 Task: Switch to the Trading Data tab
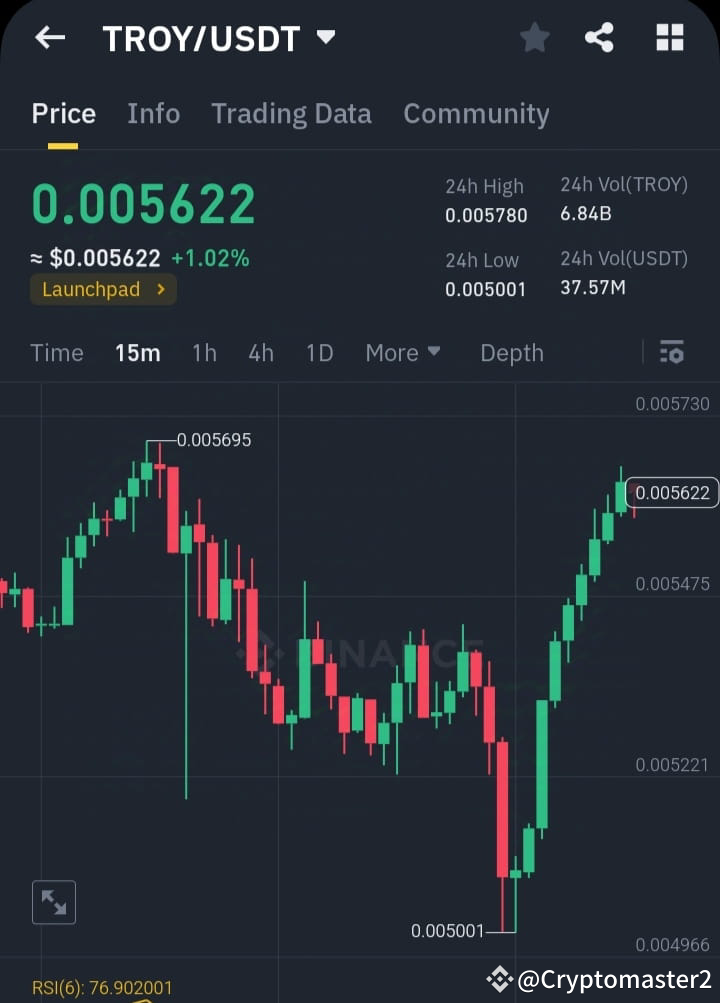tap(291, 113)
